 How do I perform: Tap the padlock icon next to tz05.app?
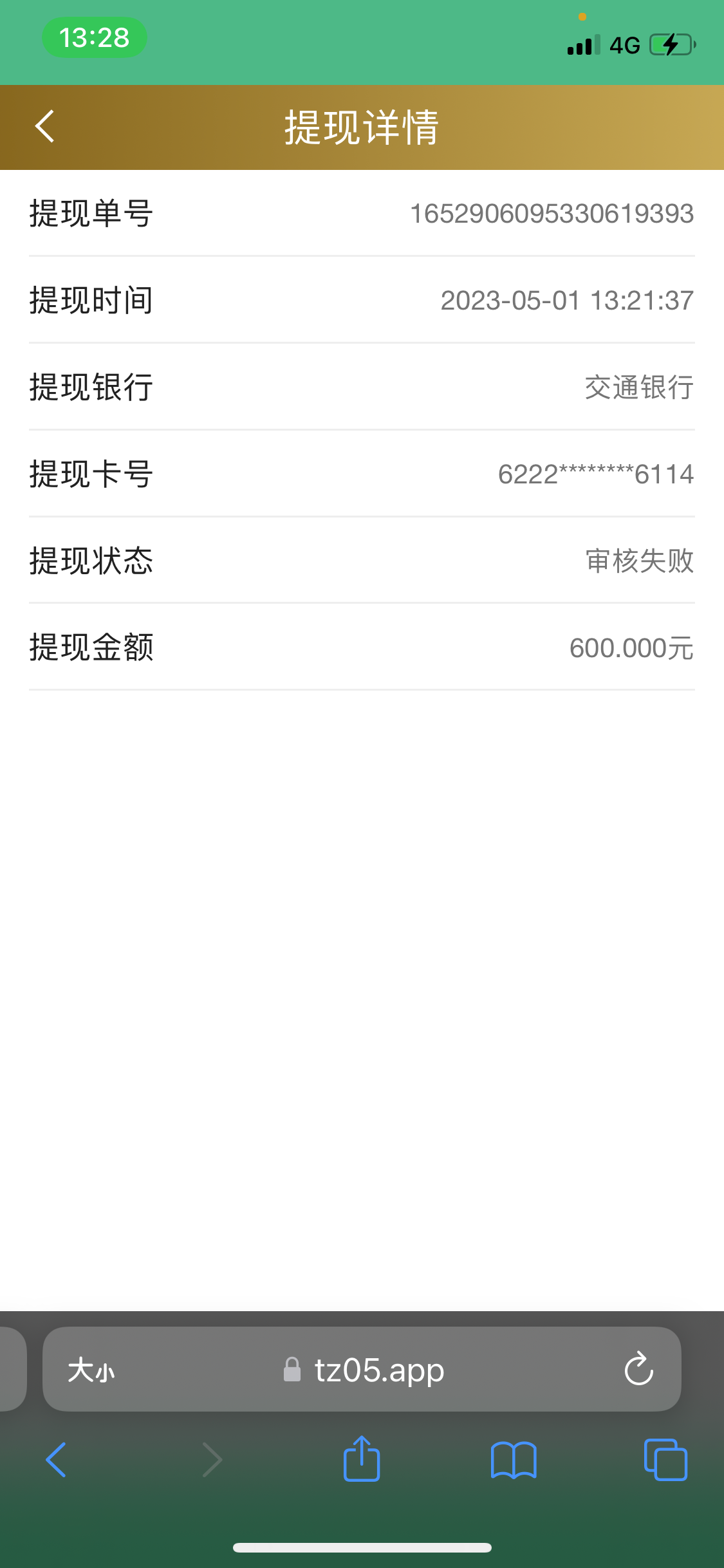click(292, 1370)
